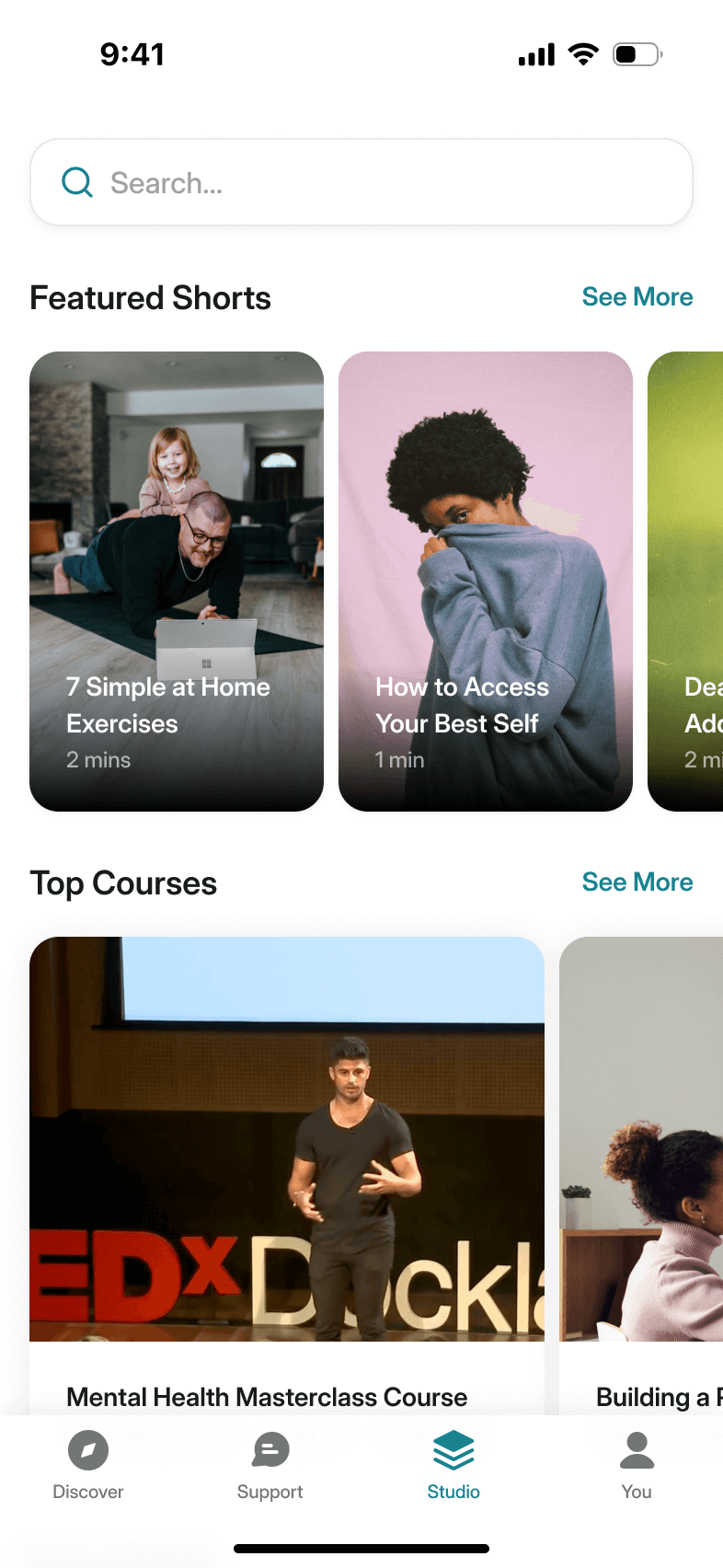
Task: Play How to Access Your Best Self
Action: [485, 581]
